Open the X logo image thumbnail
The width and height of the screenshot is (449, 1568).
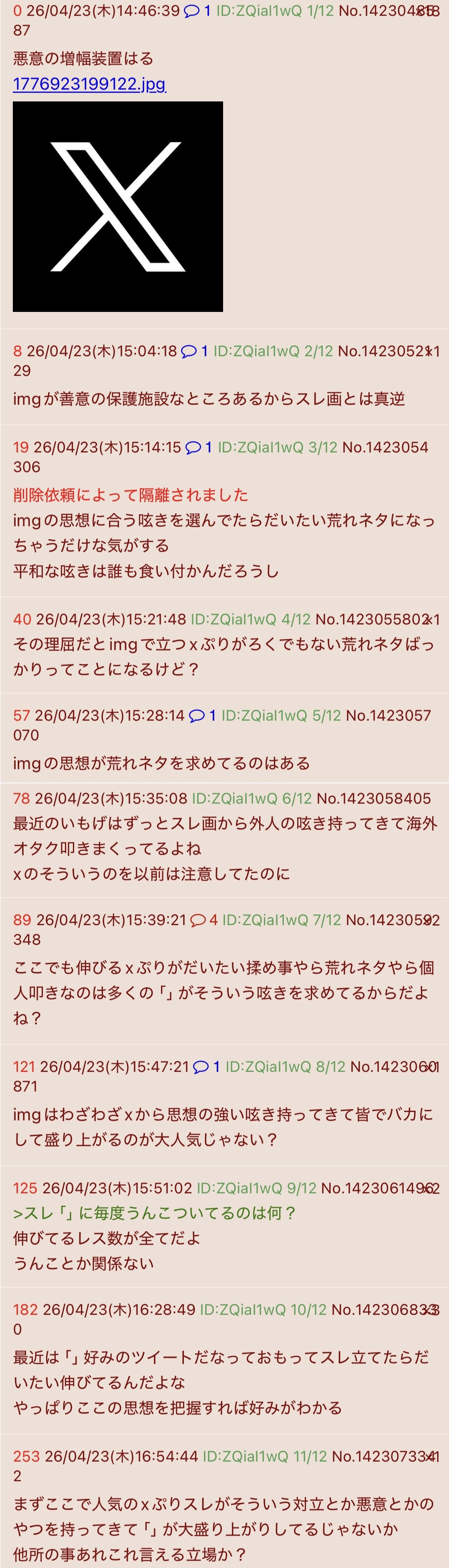pyautogui.click(x=117, y=206)
